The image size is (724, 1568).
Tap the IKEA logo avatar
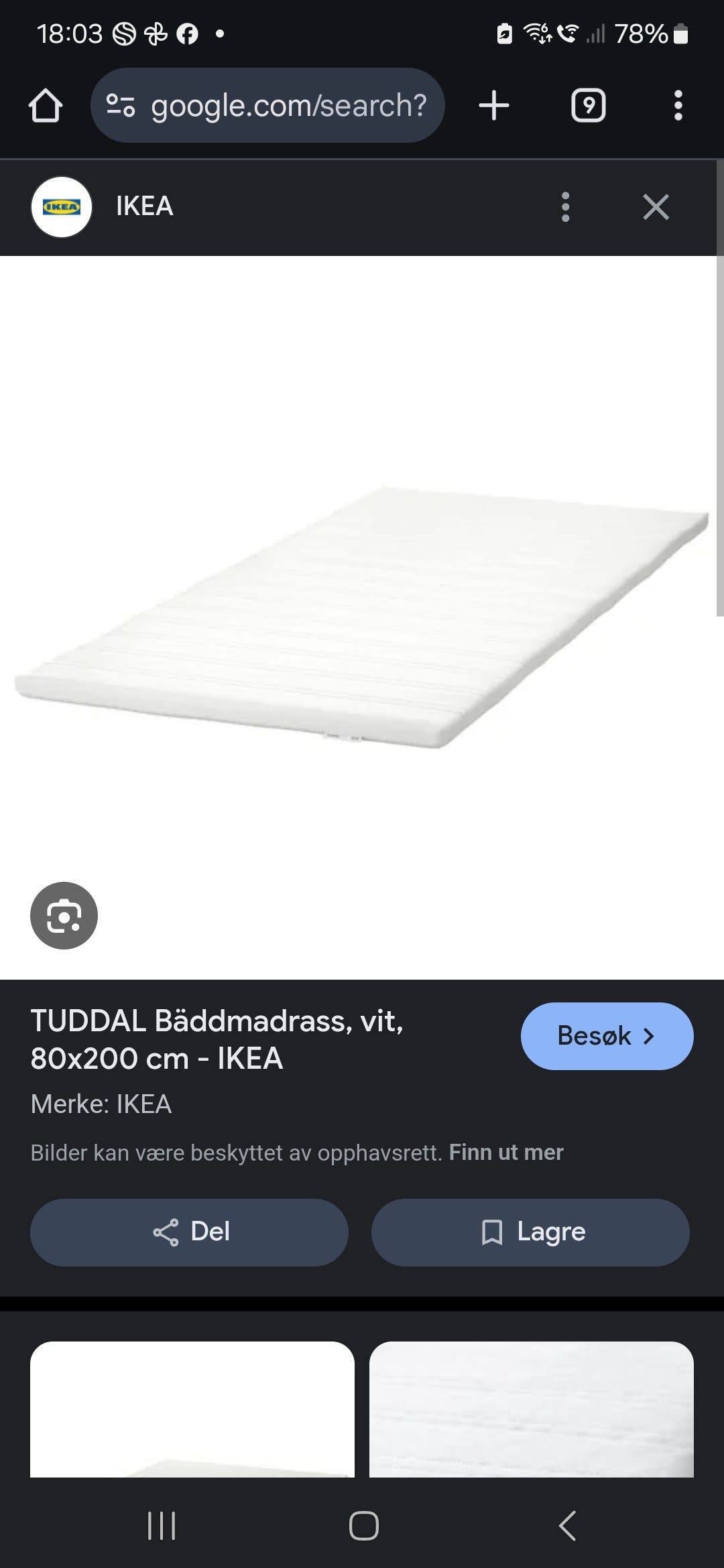pos(62,206)
